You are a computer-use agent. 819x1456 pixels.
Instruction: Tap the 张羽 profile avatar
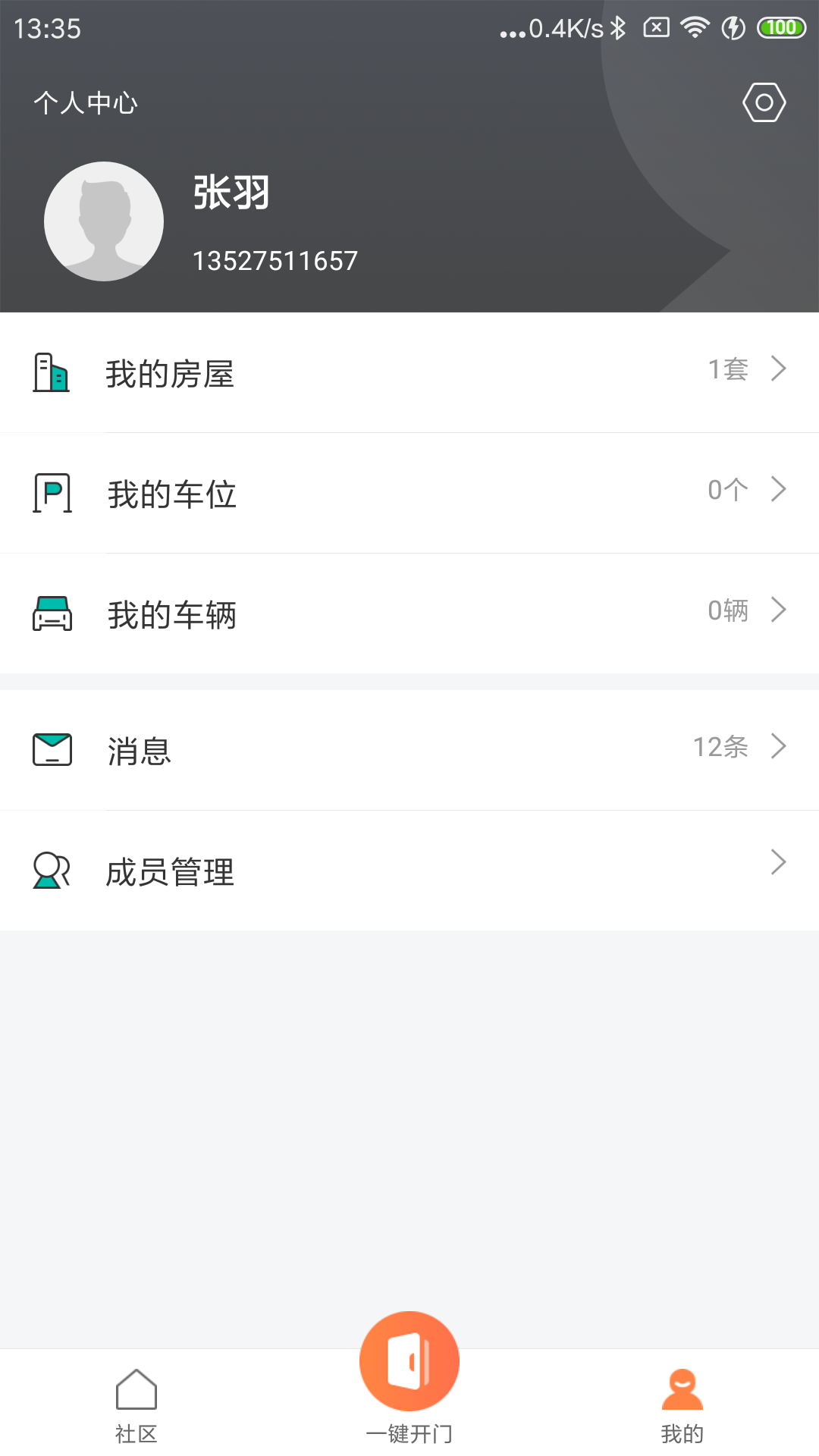[104, 221]
